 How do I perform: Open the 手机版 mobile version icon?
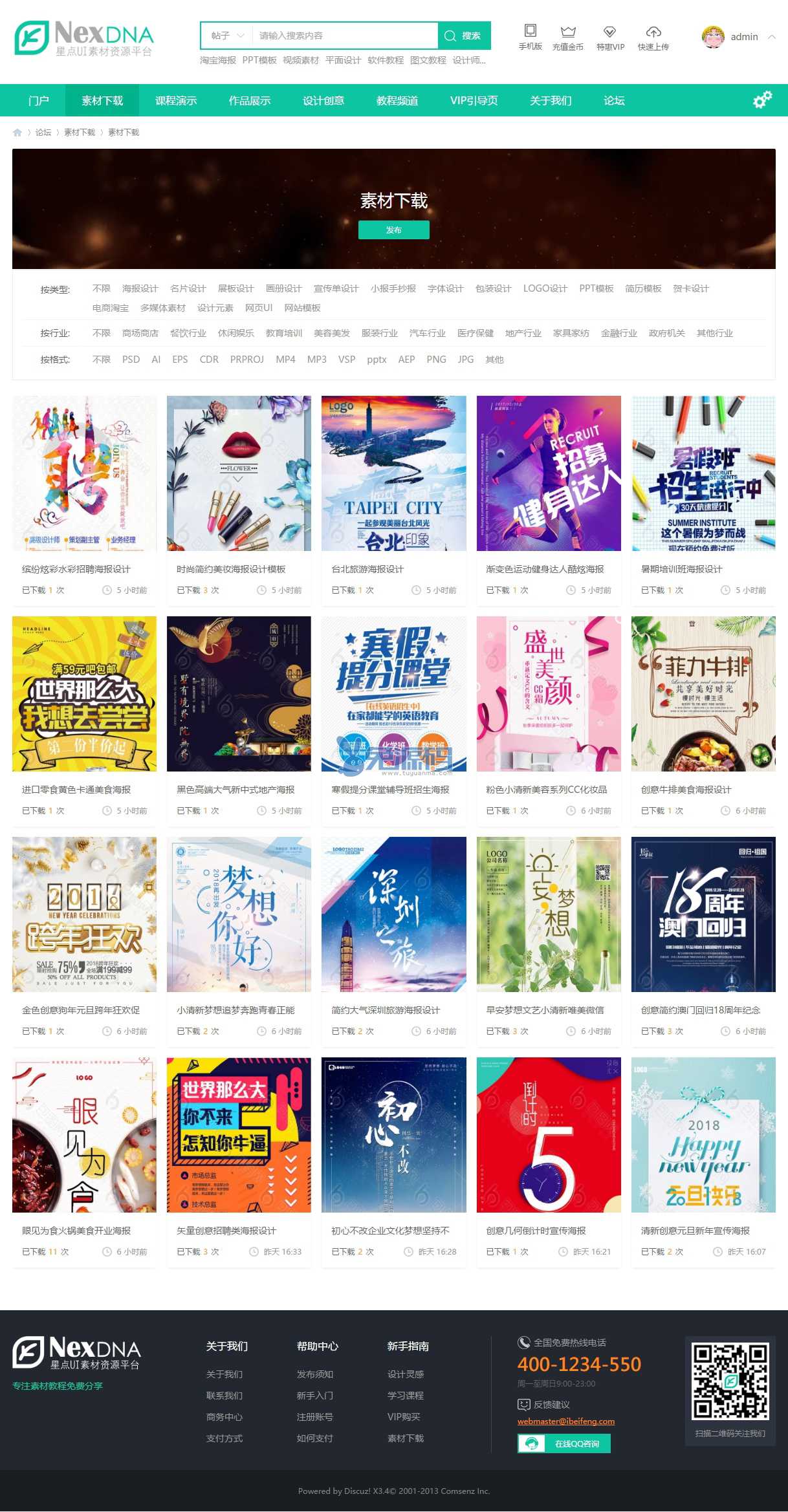(x=530, y=37)
